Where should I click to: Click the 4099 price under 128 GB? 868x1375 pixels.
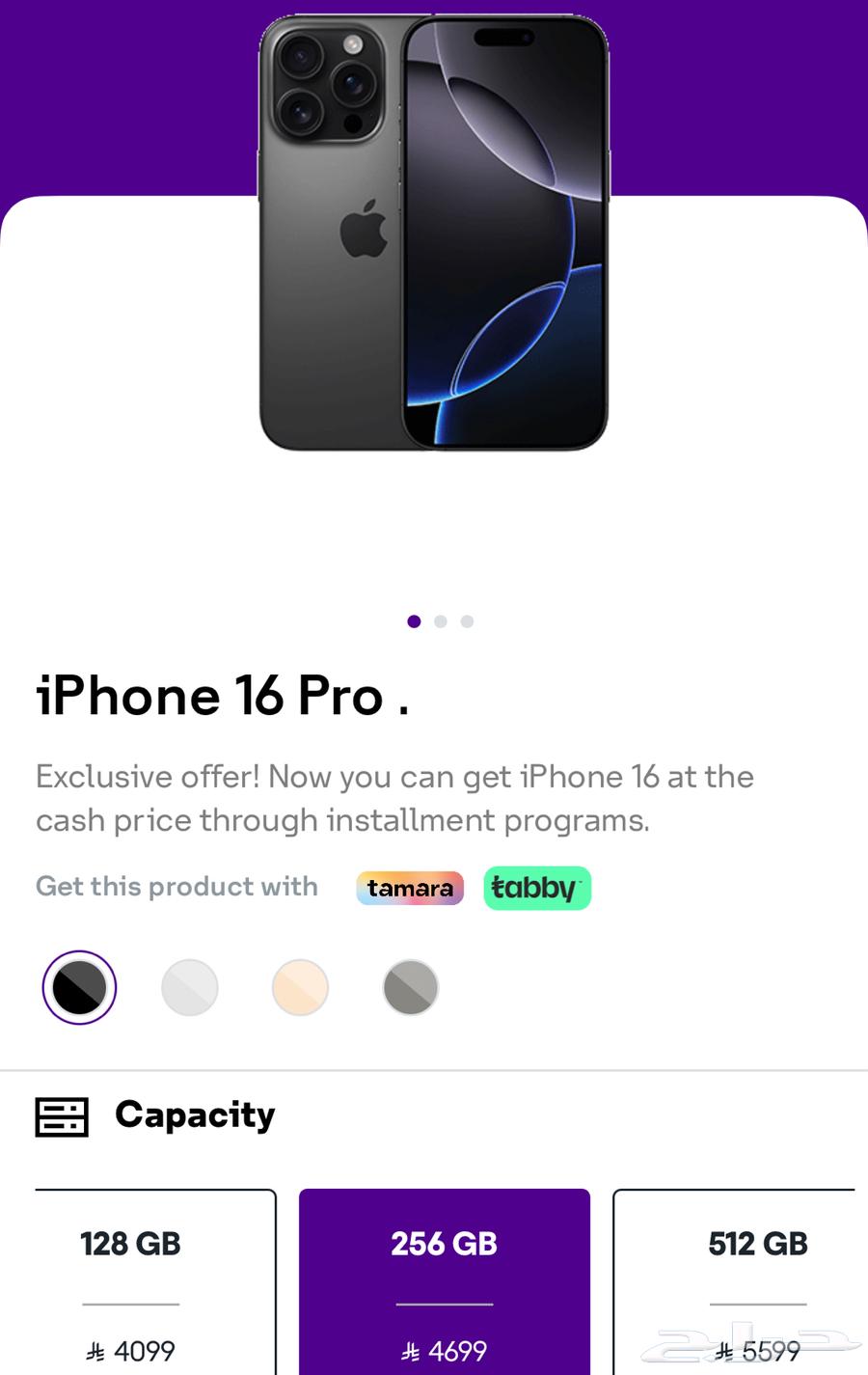(x=130, y=1350)
